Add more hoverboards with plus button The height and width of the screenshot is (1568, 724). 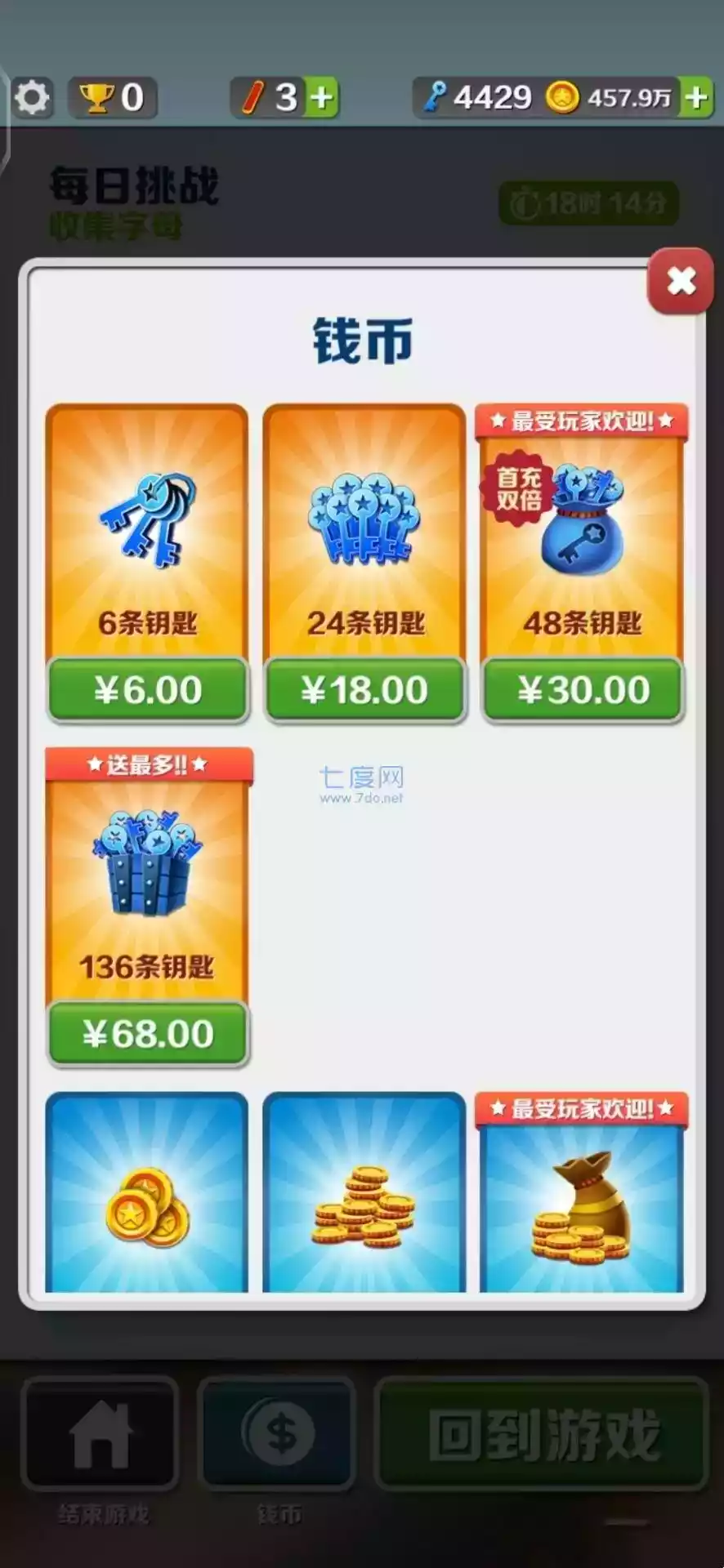point(322,99)
